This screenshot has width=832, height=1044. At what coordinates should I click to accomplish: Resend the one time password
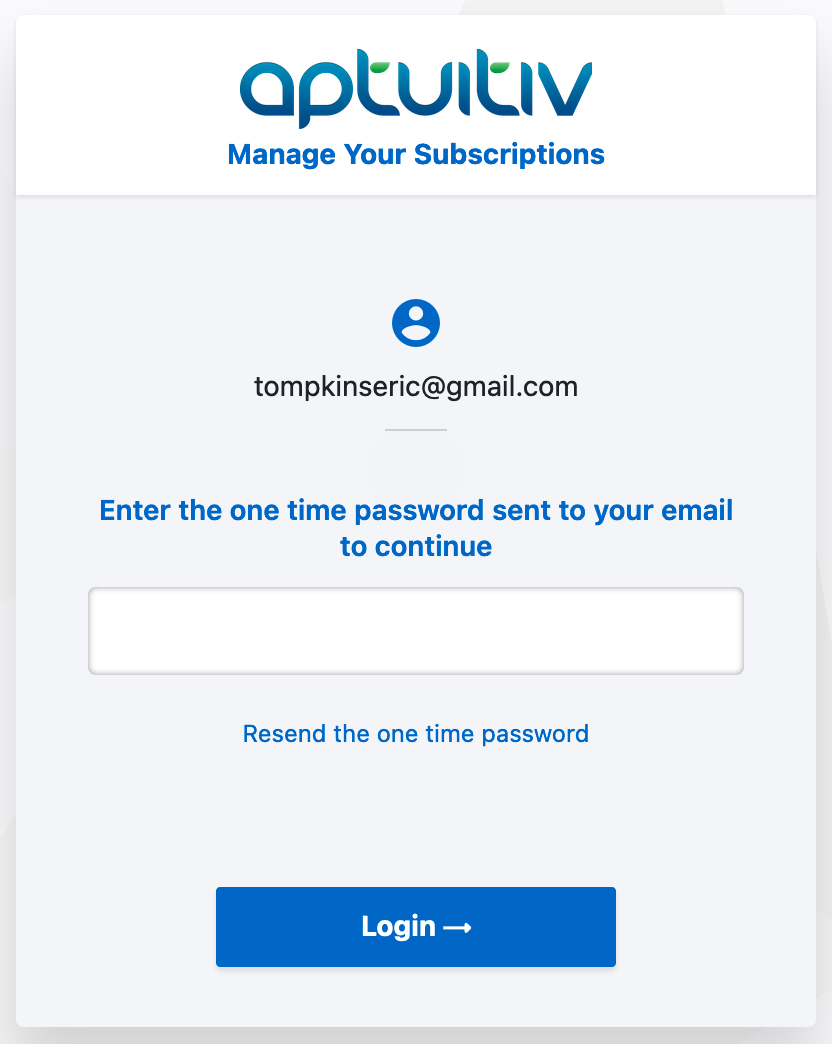[x=415, y=734]
